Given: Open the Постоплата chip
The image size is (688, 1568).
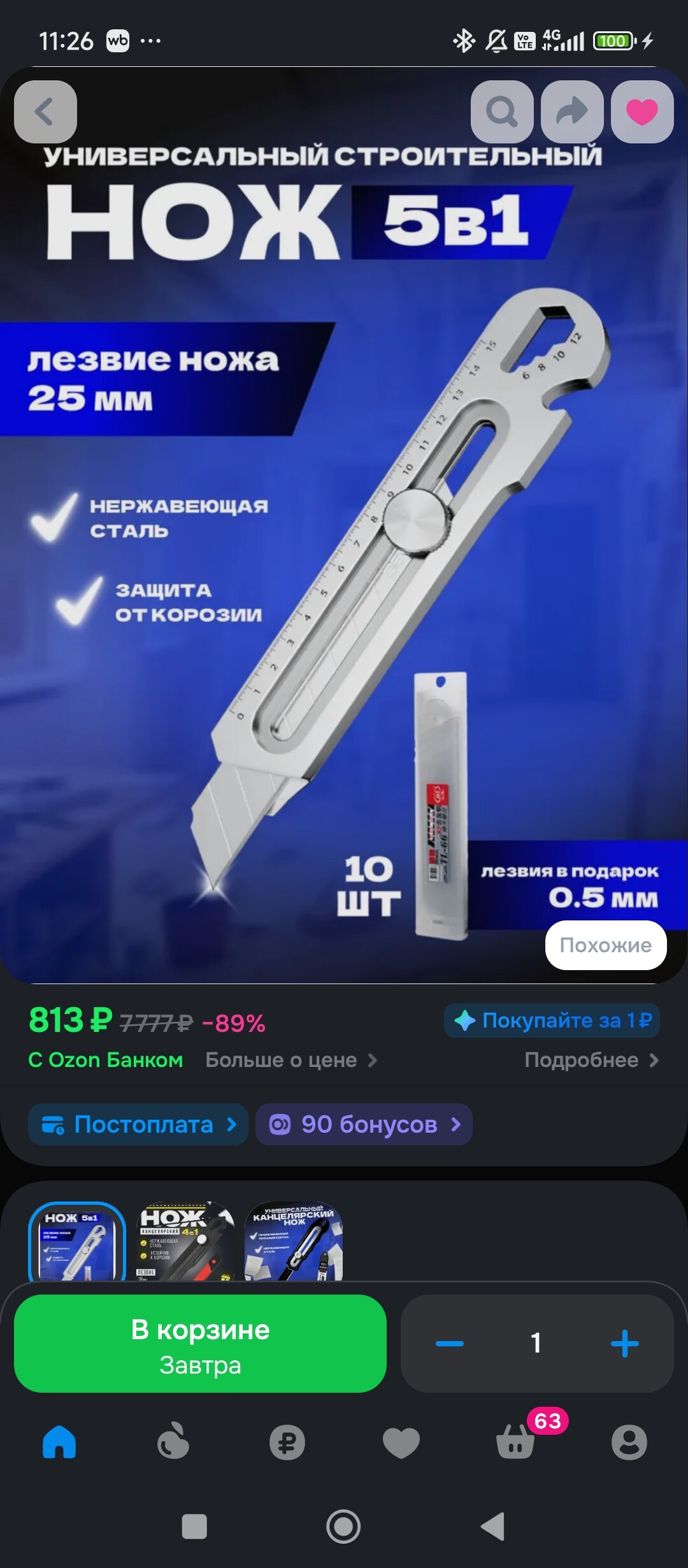Looking at the screenshot, I should (138, 1124).
